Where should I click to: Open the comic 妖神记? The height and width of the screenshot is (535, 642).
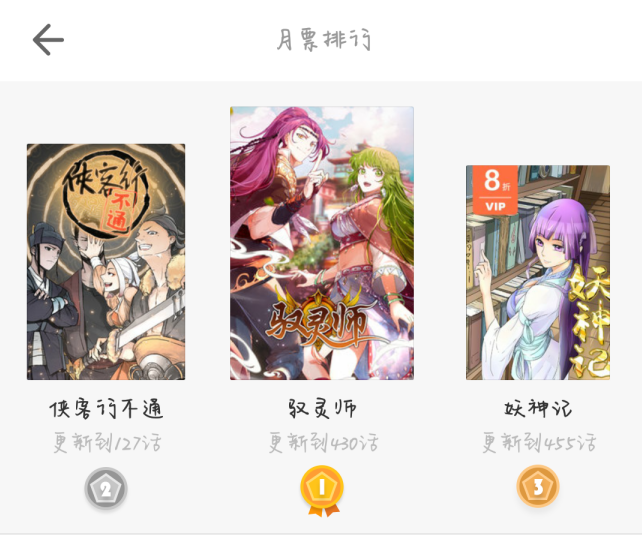pos(537,272)
